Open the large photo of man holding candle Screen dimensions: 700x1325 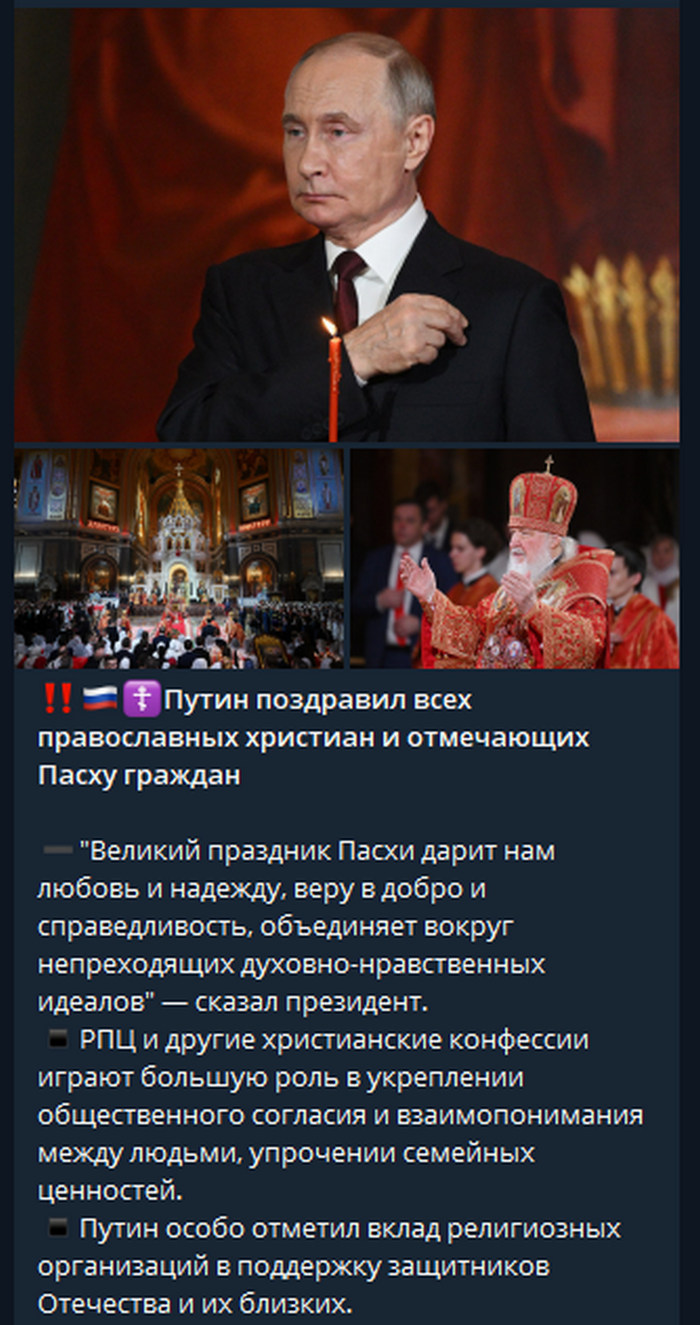(346, 225)
